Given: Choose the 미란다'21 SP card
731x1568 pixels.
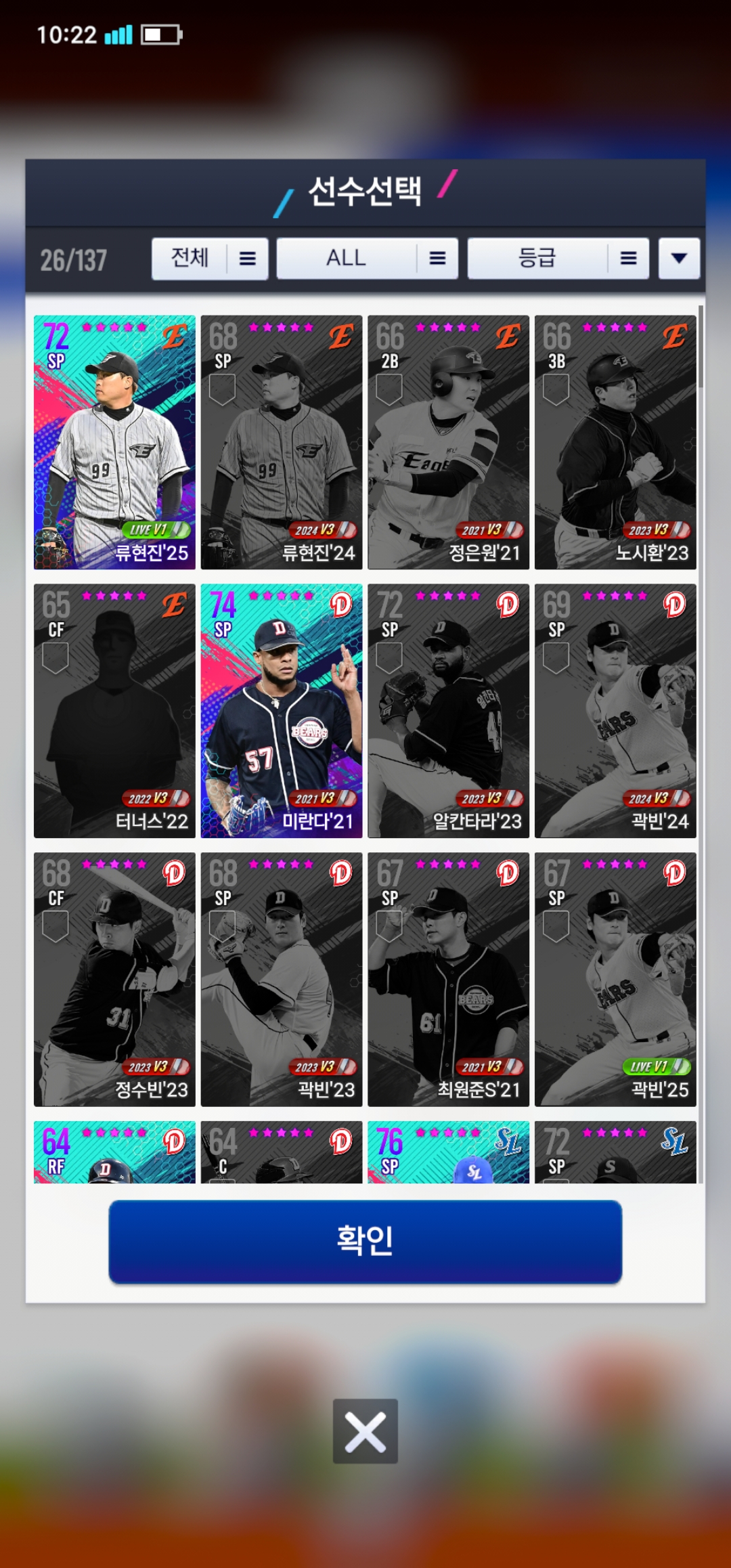Looking at the screenshot, I should tap(282, 711).
